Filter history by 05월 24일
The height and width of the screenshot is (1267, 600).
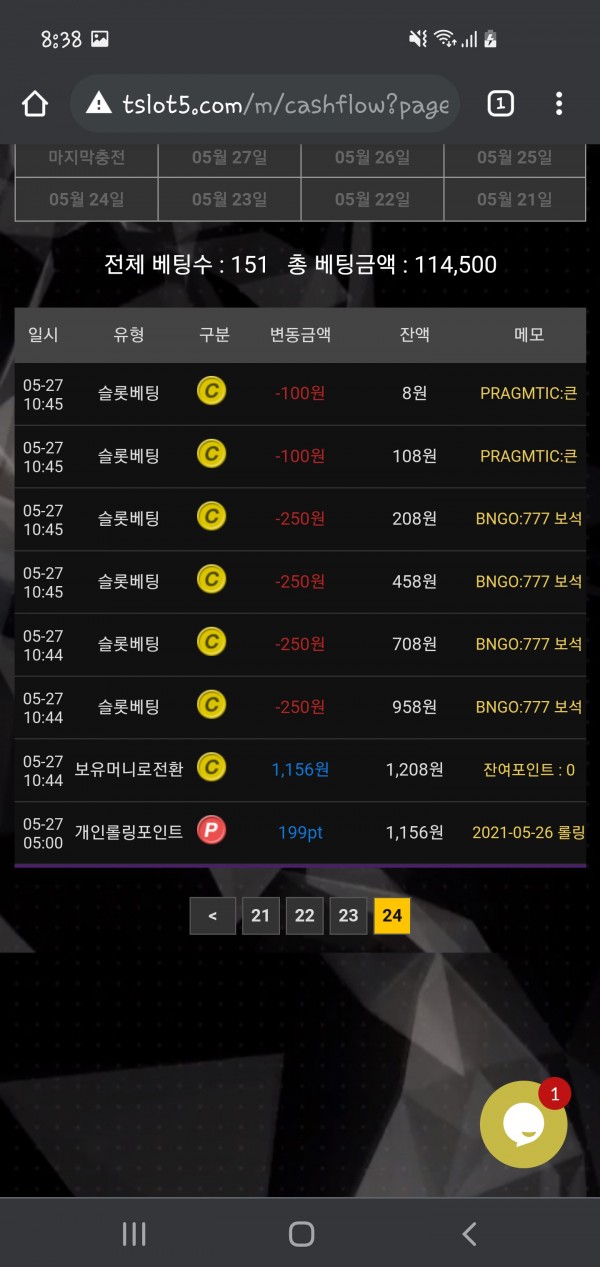tap(86, 199)
